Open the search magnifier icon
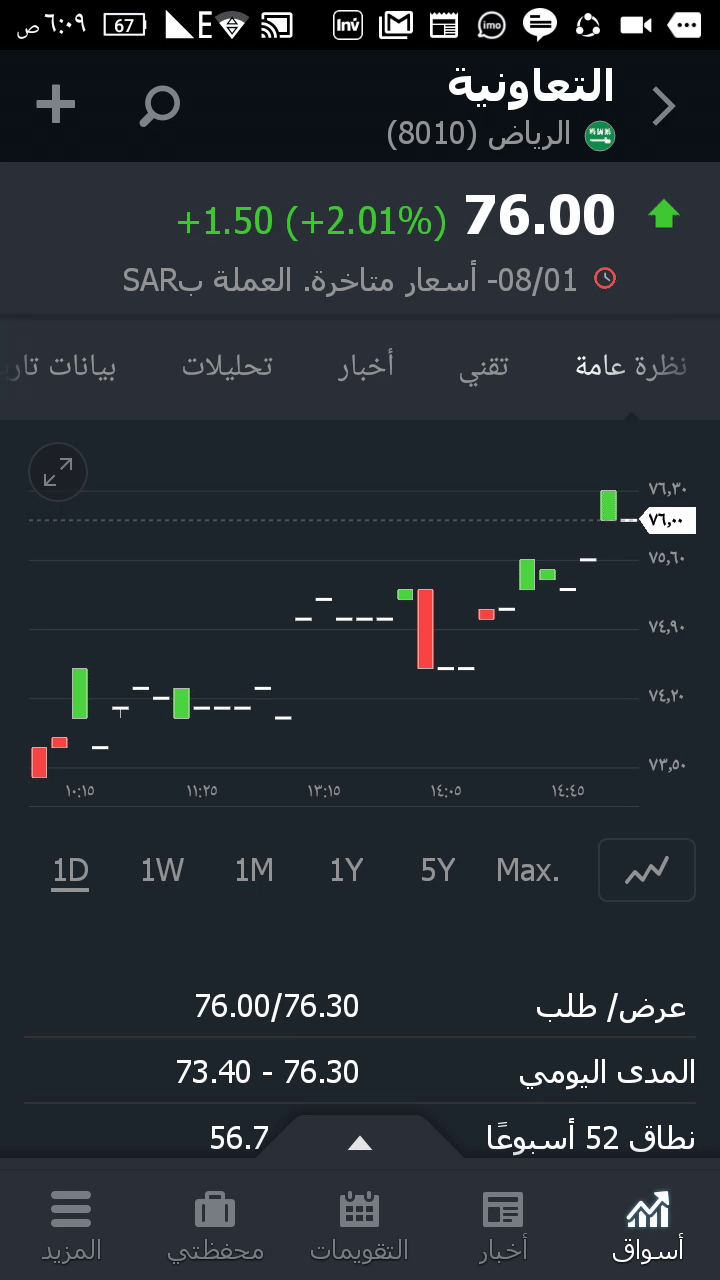This screenshot has width=720, height=1280. tap(159, 105)
